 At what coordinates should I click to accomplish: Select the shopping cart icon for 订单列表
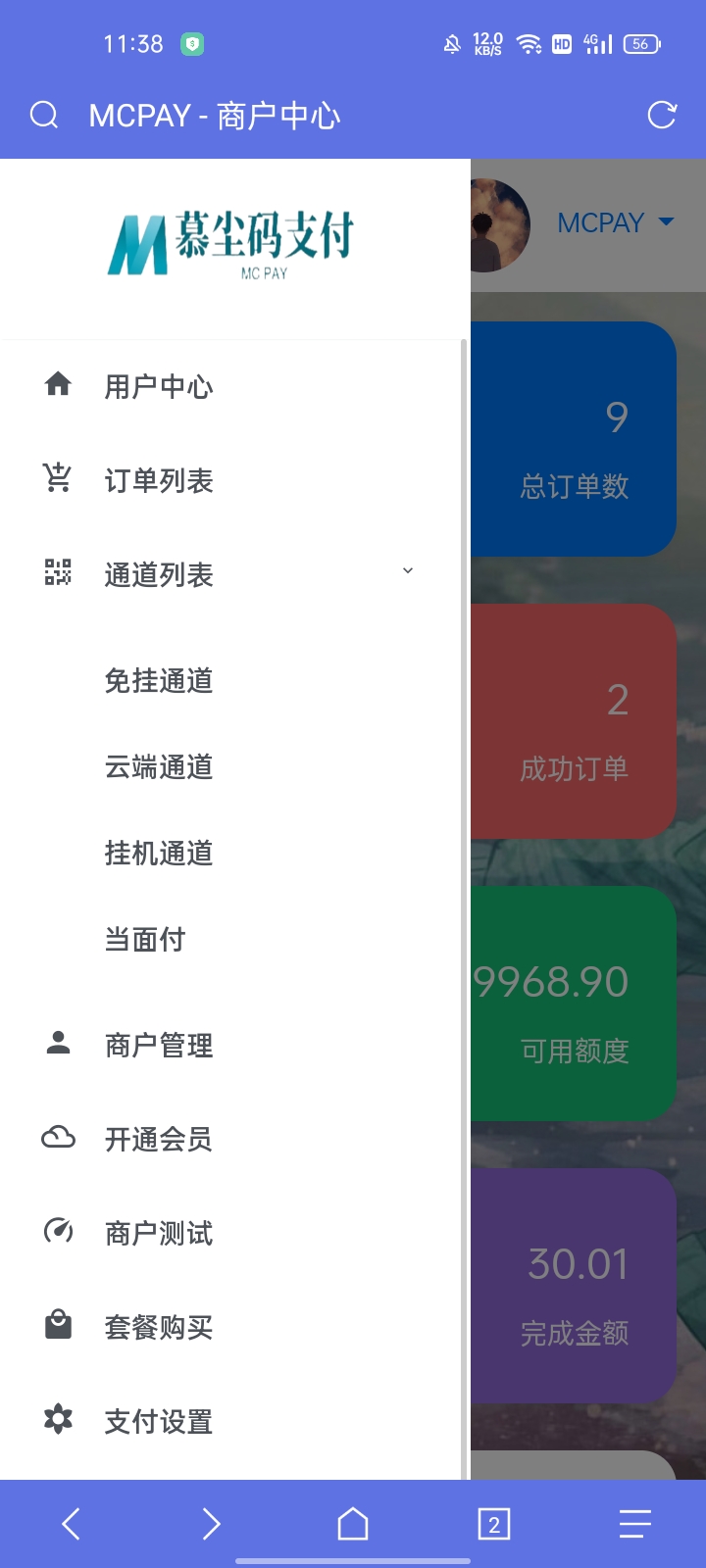coord(59,479)
